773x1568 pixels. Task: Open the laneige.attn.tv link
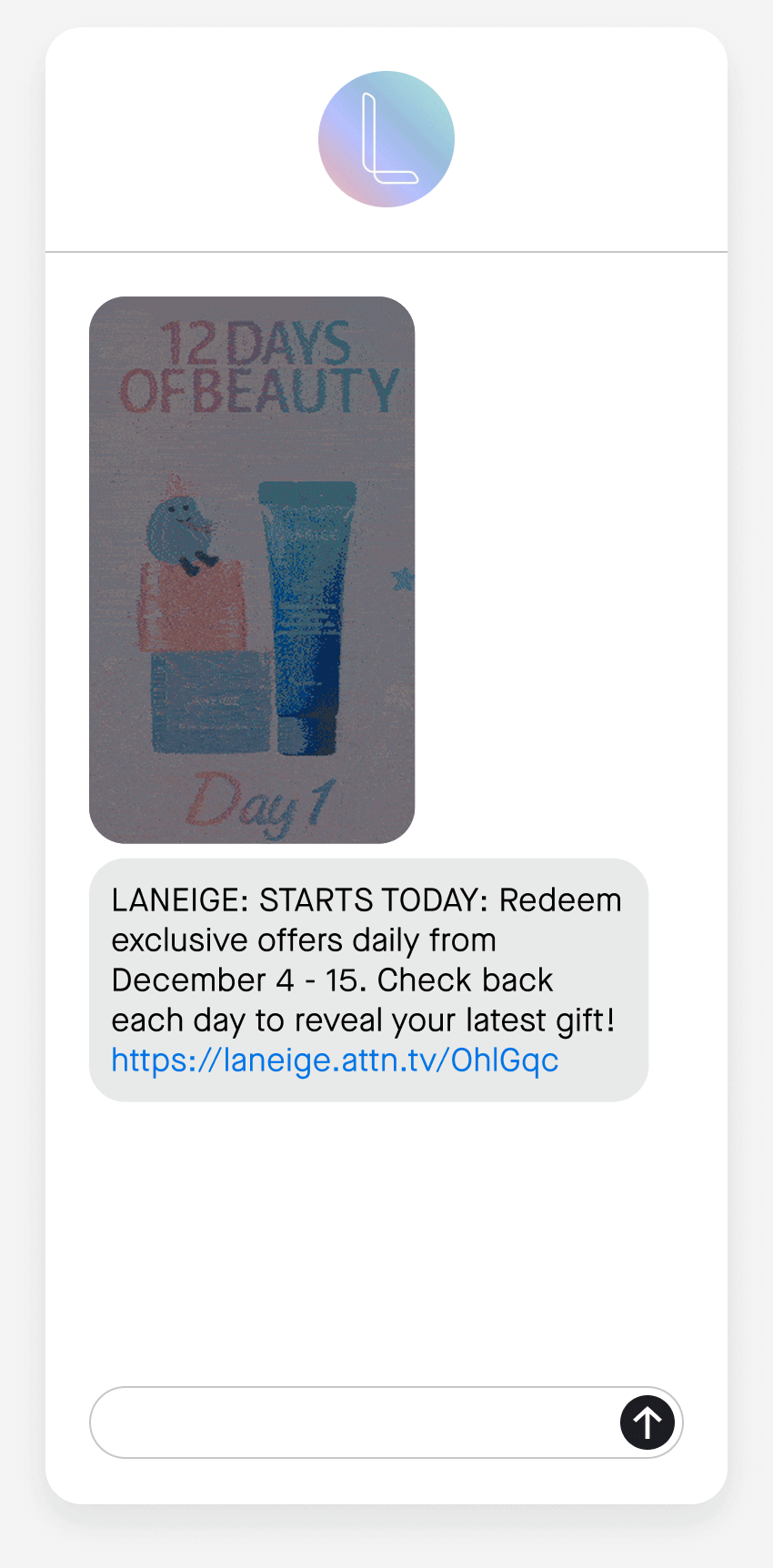click(335, 1060)
